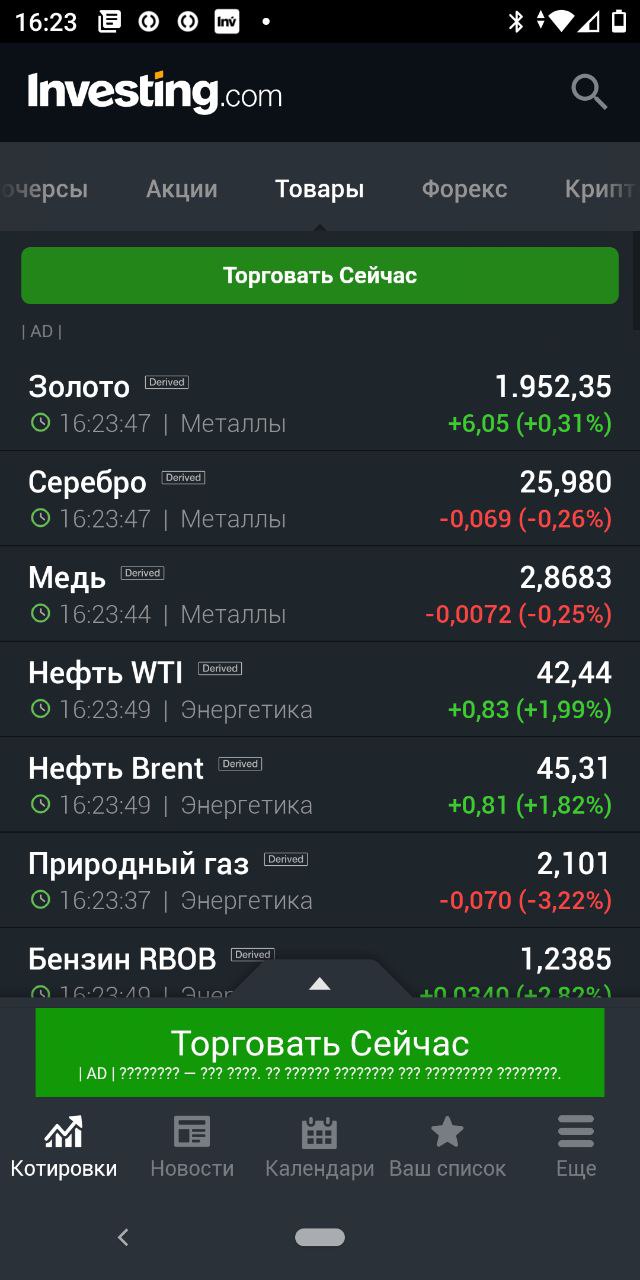The width and height of the screenshot is (640, 1280).
Task: View details for Медь
Action: (320, 594)
